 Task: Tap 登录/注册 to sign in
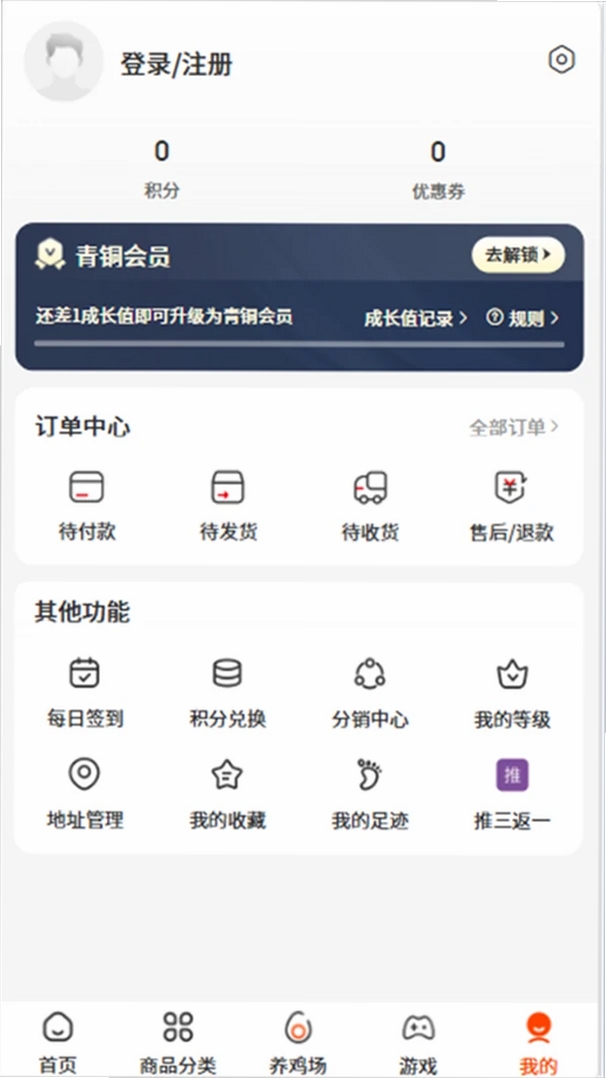177,65
